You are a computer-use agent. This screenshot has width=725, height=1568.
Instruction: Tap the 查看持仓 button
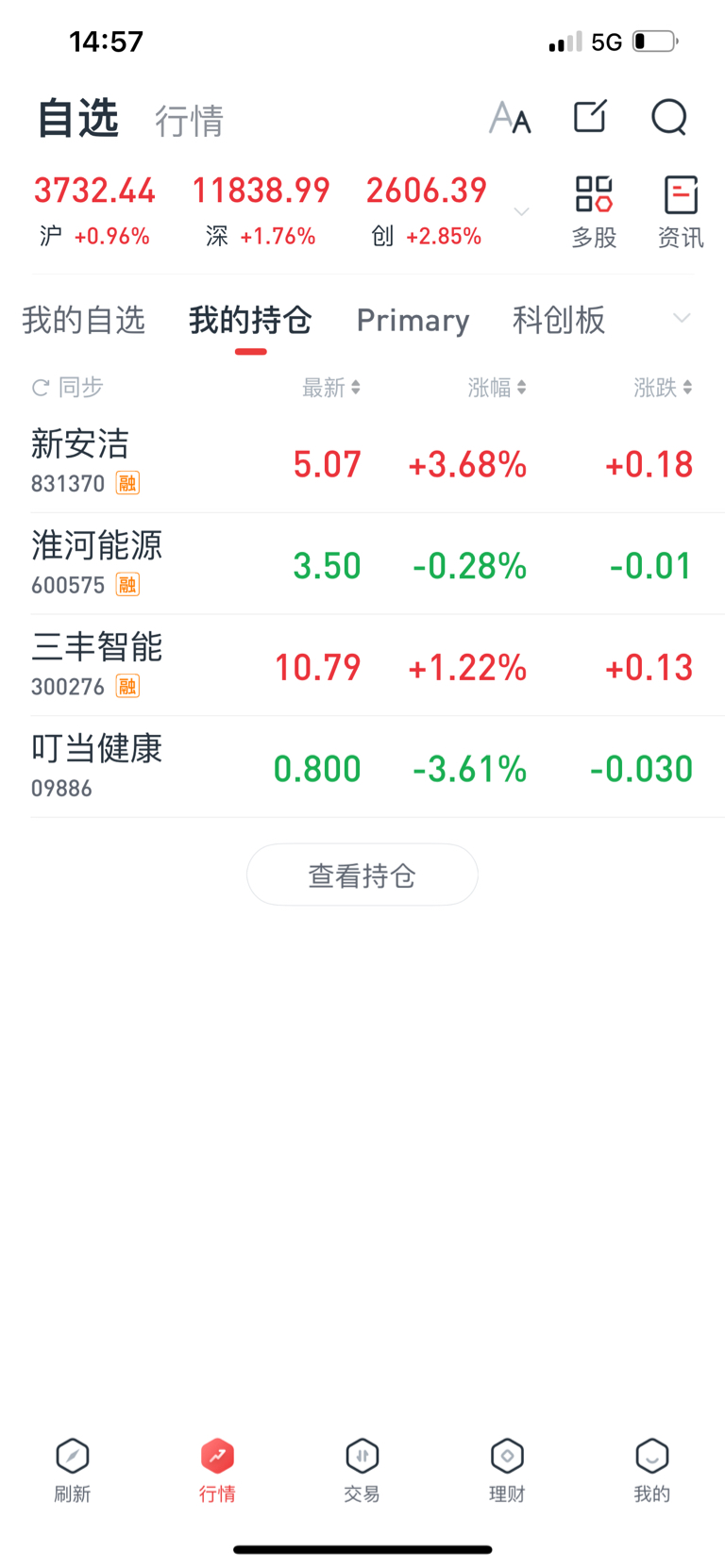tap(362, 875)
